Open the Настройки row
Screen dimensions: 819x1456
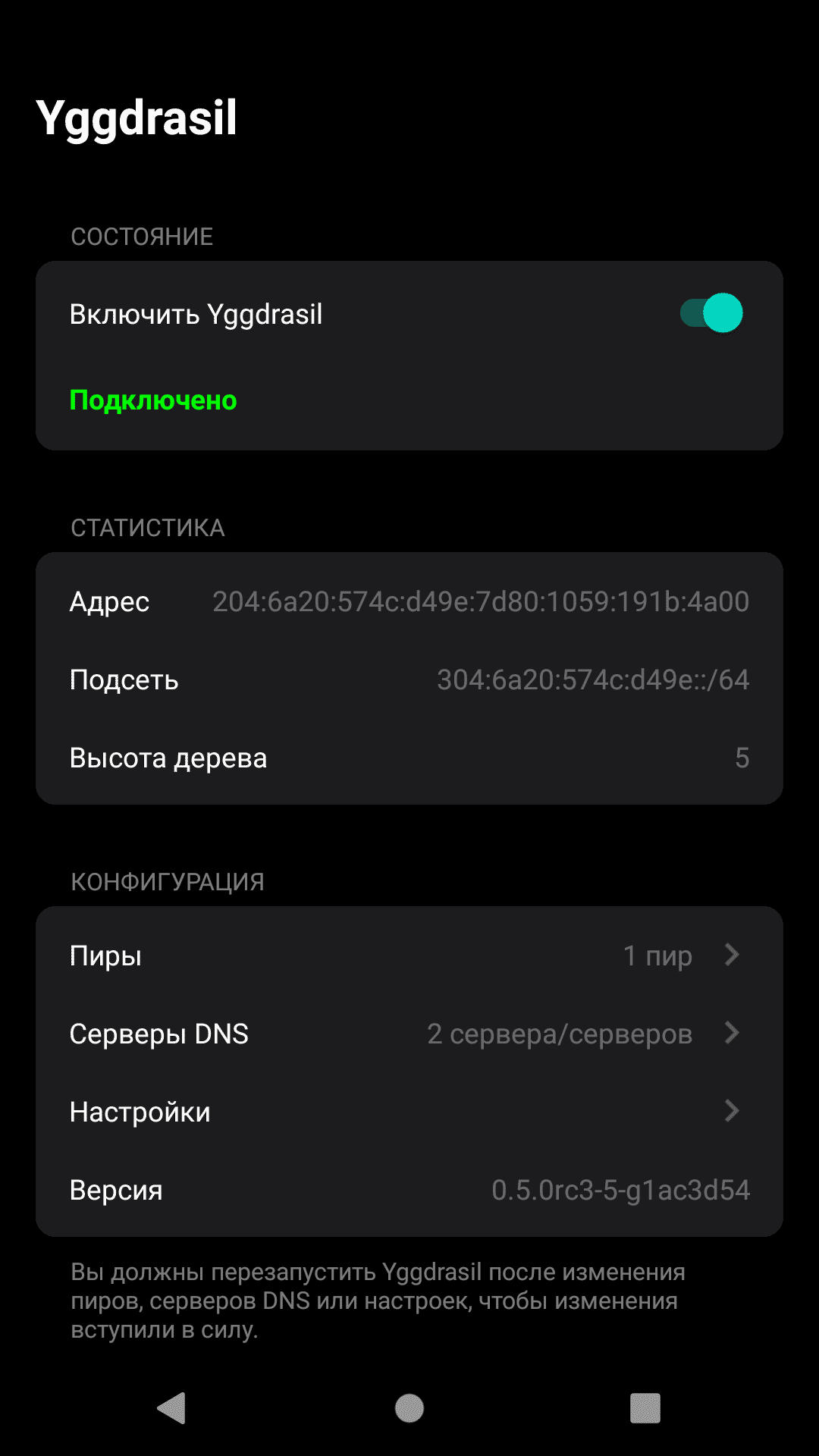(409, 1112)
